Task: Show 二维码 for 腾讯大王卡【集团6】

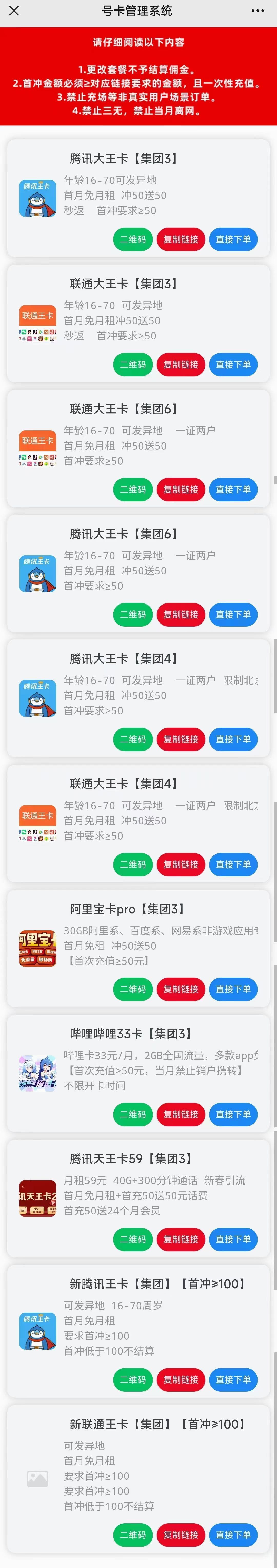Action: [x=133, y=614]
